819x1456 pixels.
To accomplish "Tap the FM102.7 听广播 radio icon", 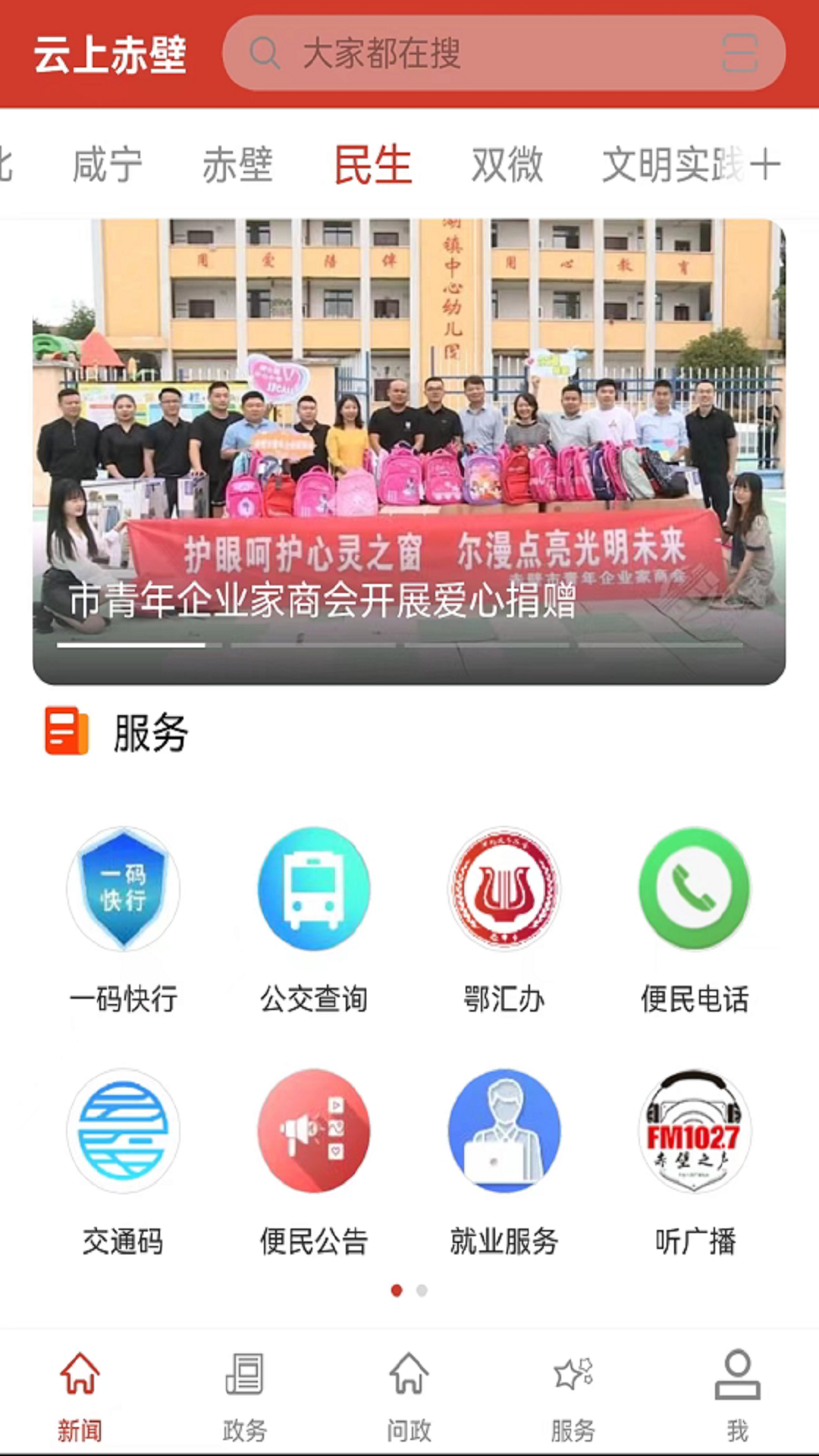I will [x=695, y=1131].
